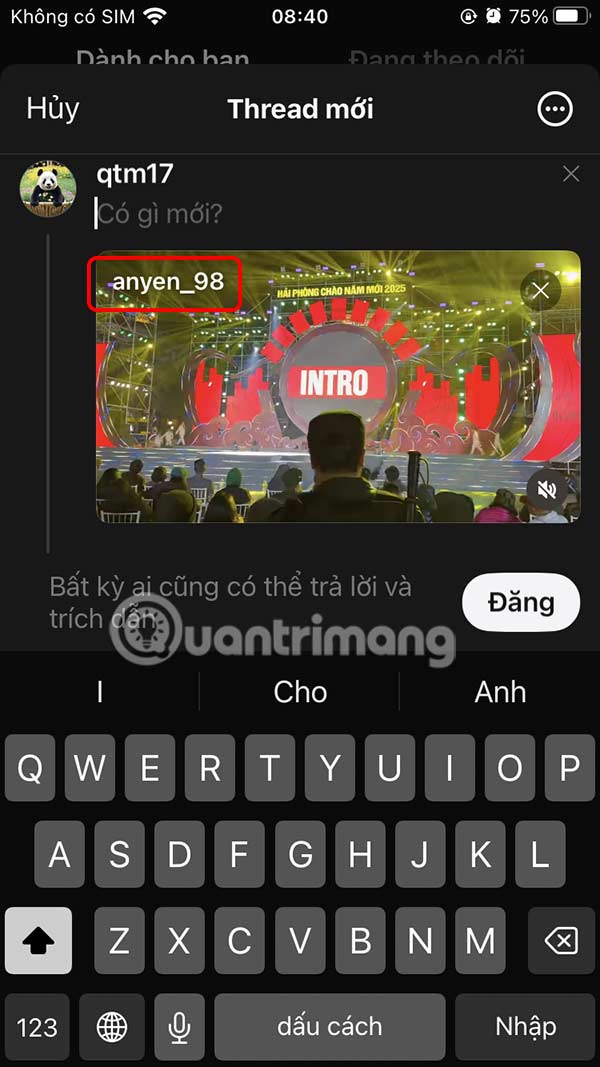Switch the keyboard to numbers with 123
This screenshot has width=600, height=1067.
coord(37,1026)
